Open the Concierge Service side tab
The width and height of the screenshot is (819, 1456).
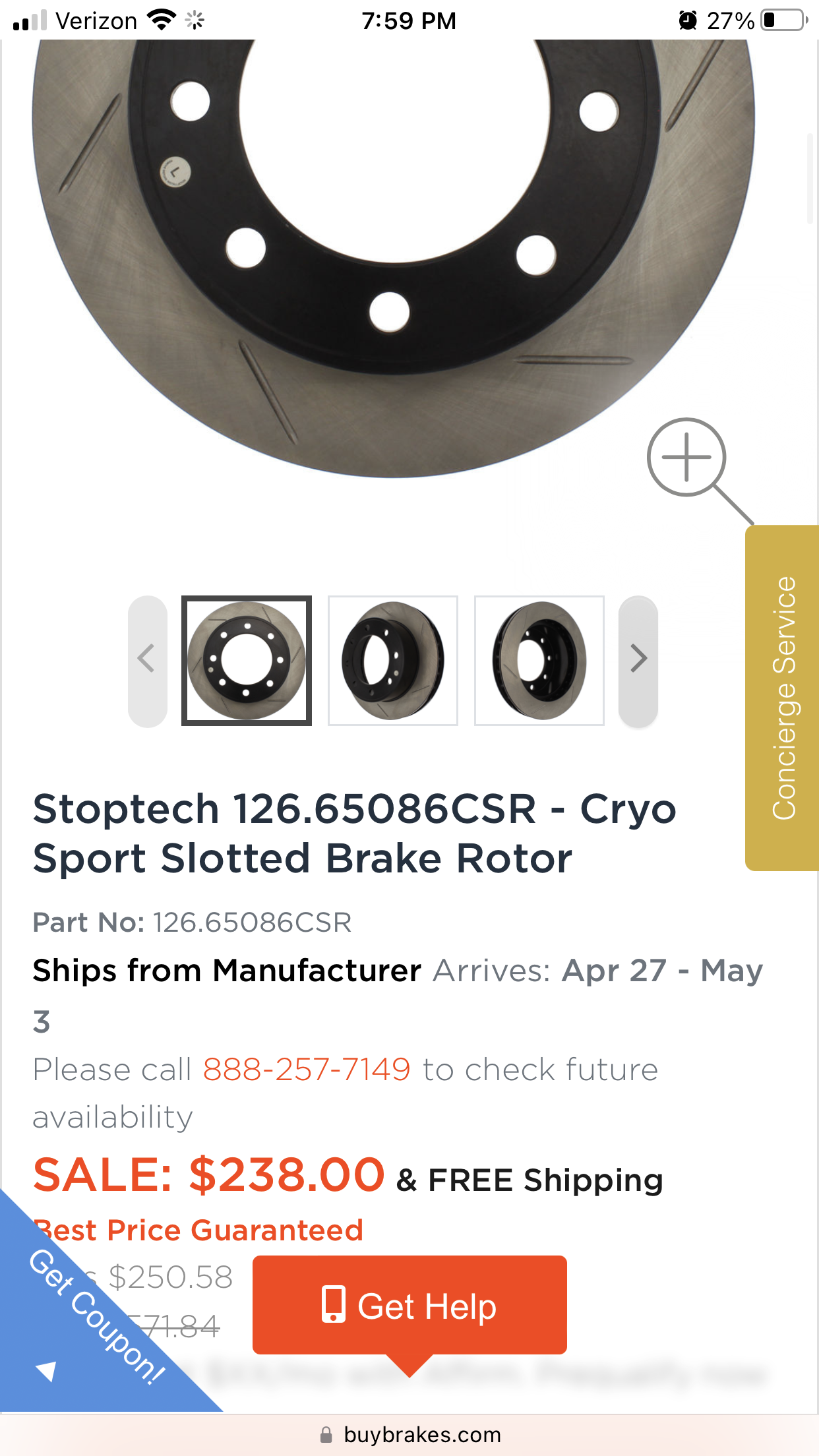783,698
